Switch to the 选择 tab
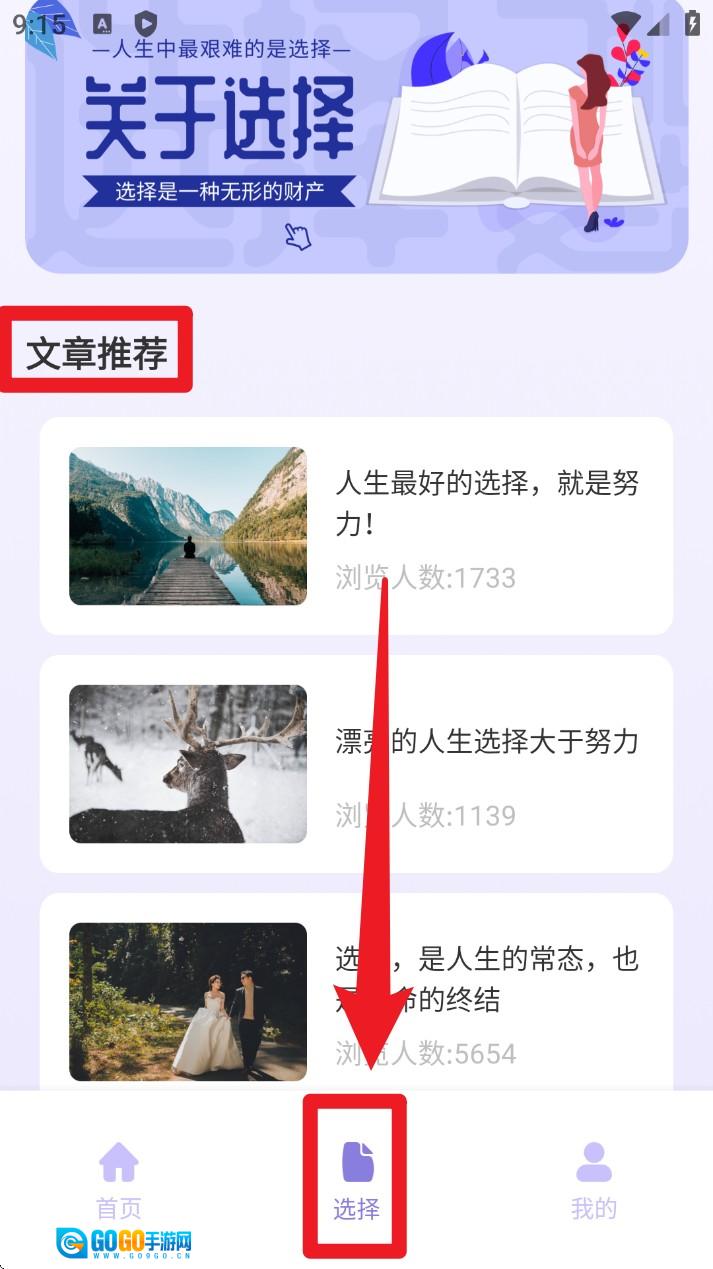 pos(356,1180)
